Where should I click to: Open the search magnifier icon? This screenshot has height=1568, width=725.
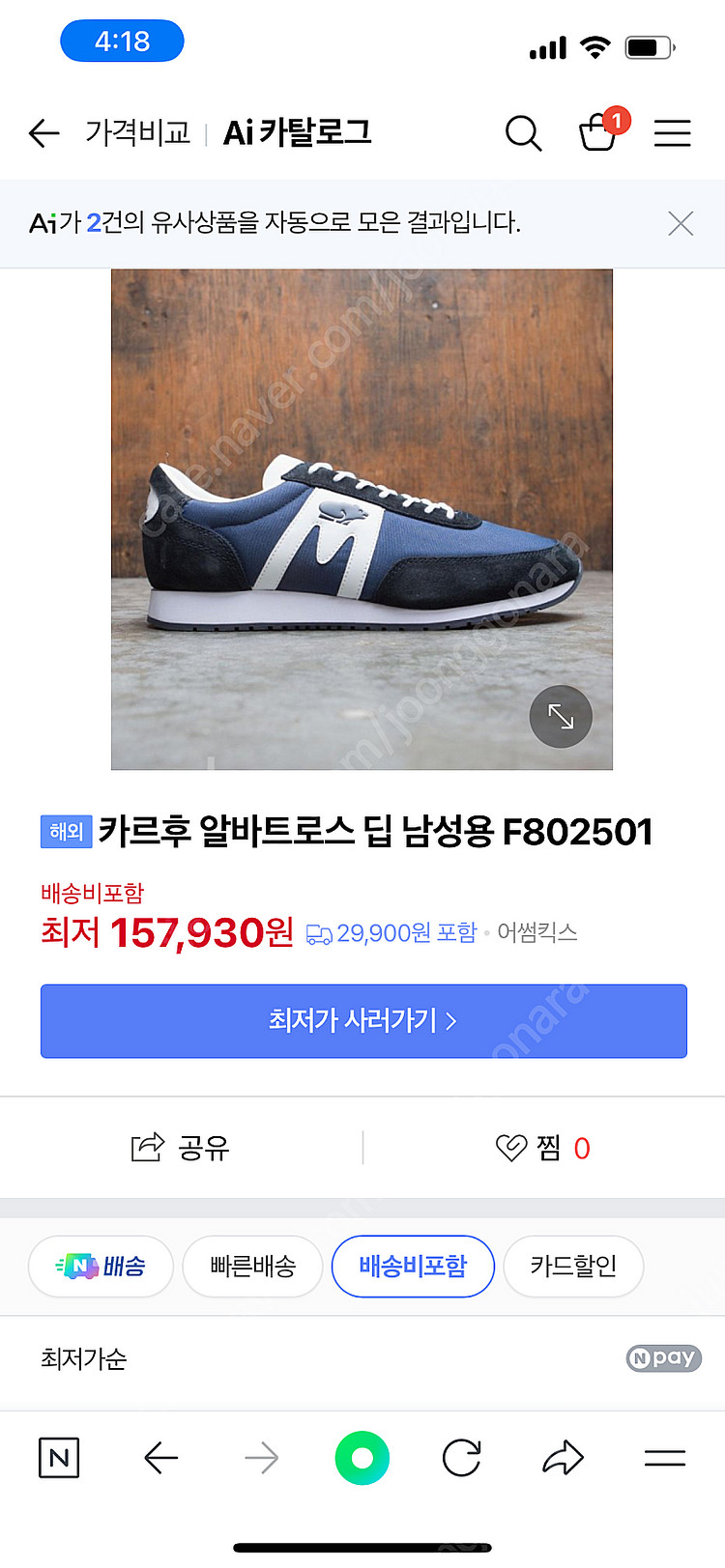click(523, 133)
